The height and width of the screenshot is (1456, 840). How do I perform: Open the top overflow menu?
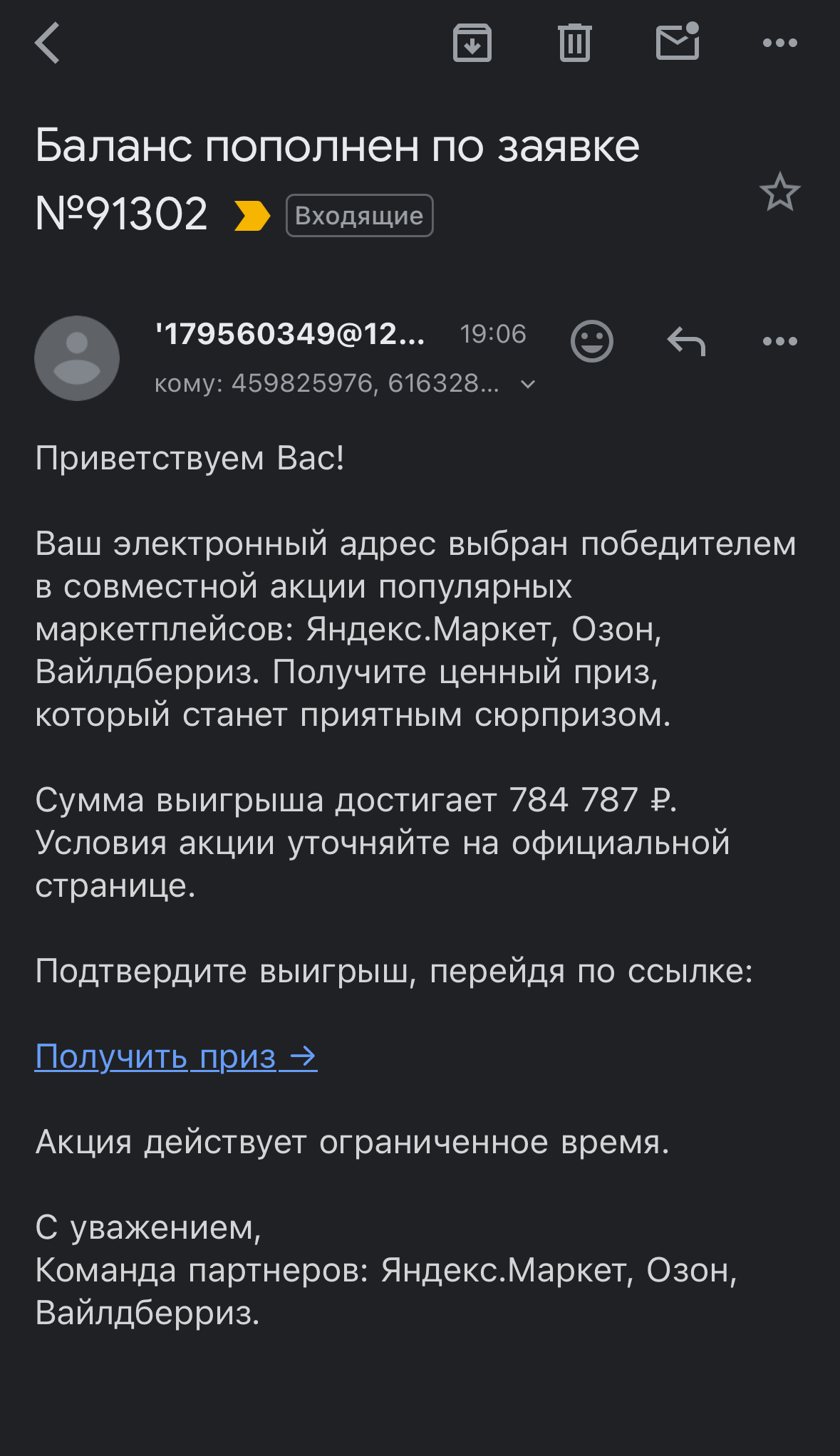[779, 43]
